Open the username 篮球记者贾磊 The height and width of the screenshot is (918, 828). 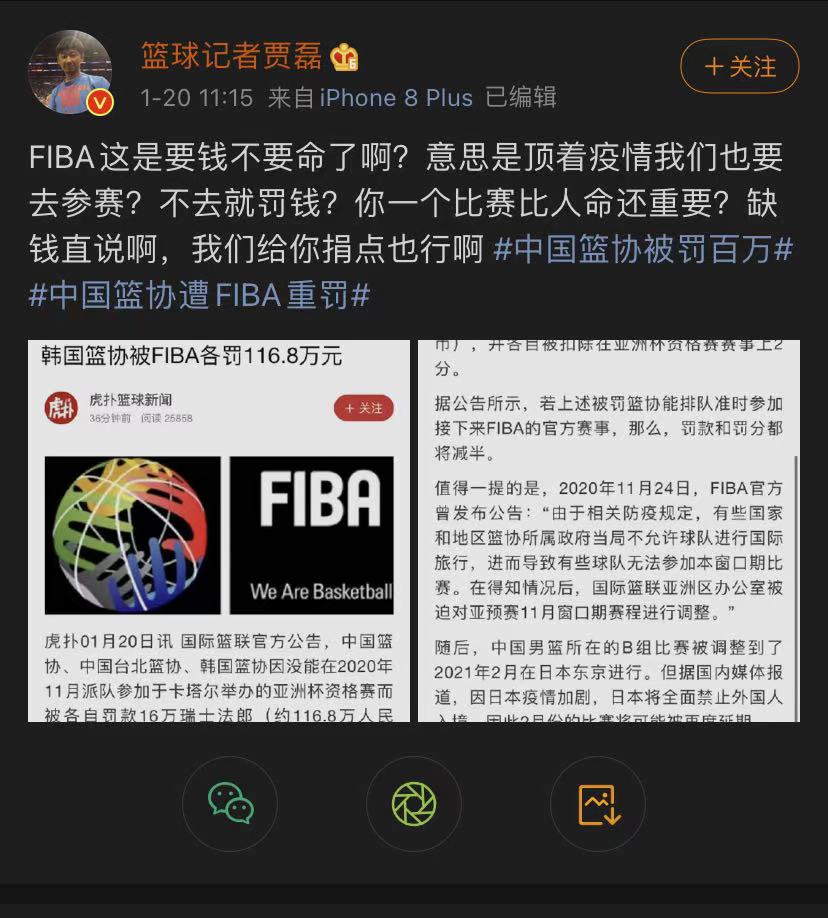[x=231, y=56]
